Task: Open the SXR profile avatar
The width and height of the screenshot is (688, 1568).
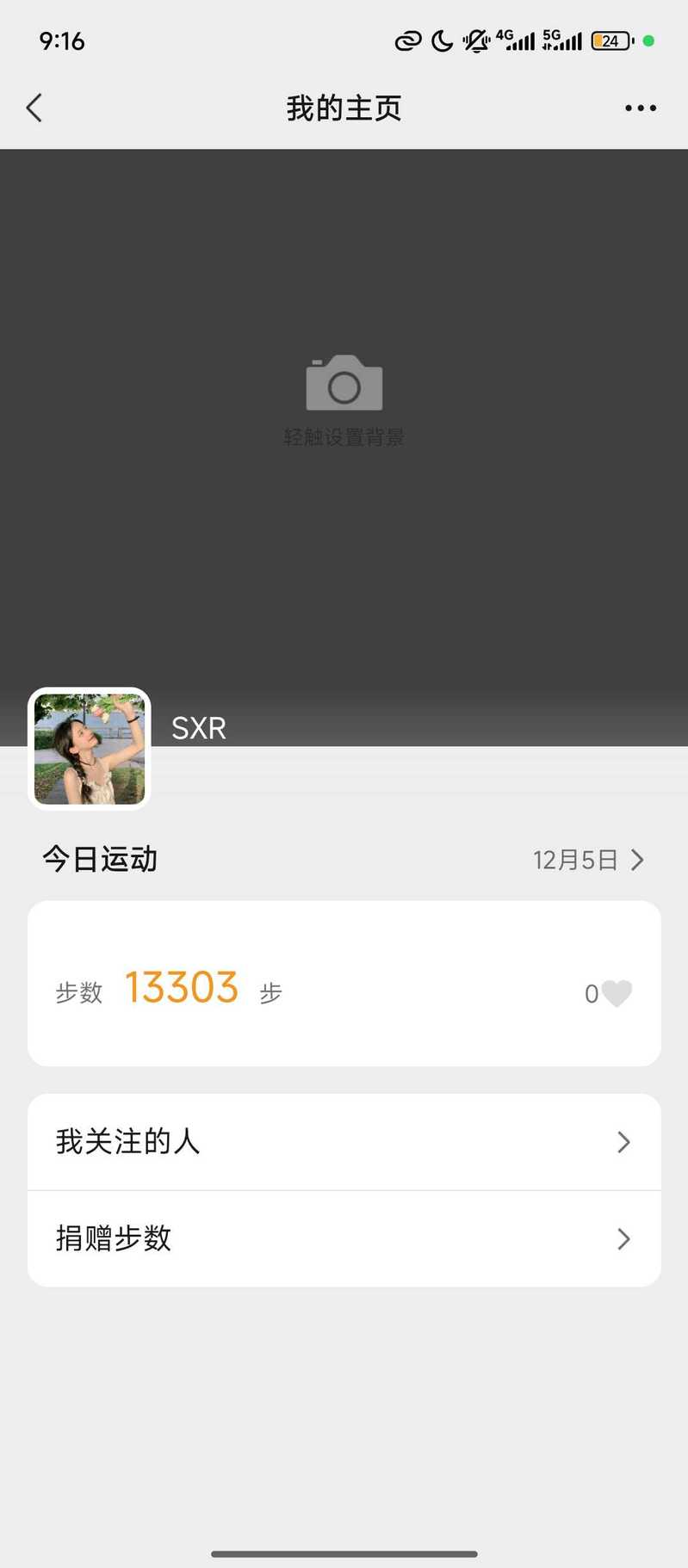Action: [x=90, y=749]
